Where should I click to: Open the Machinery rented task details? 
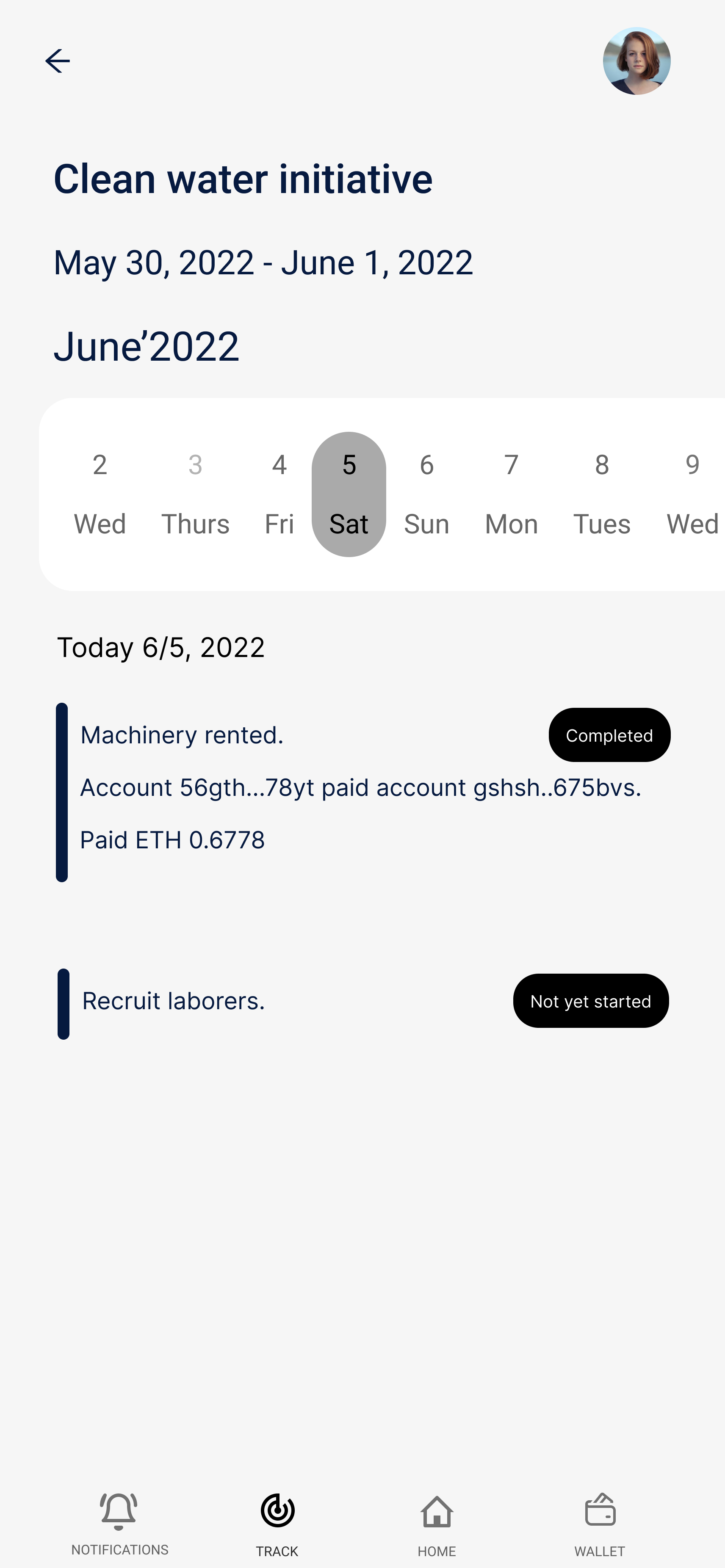tap(182, 735)
